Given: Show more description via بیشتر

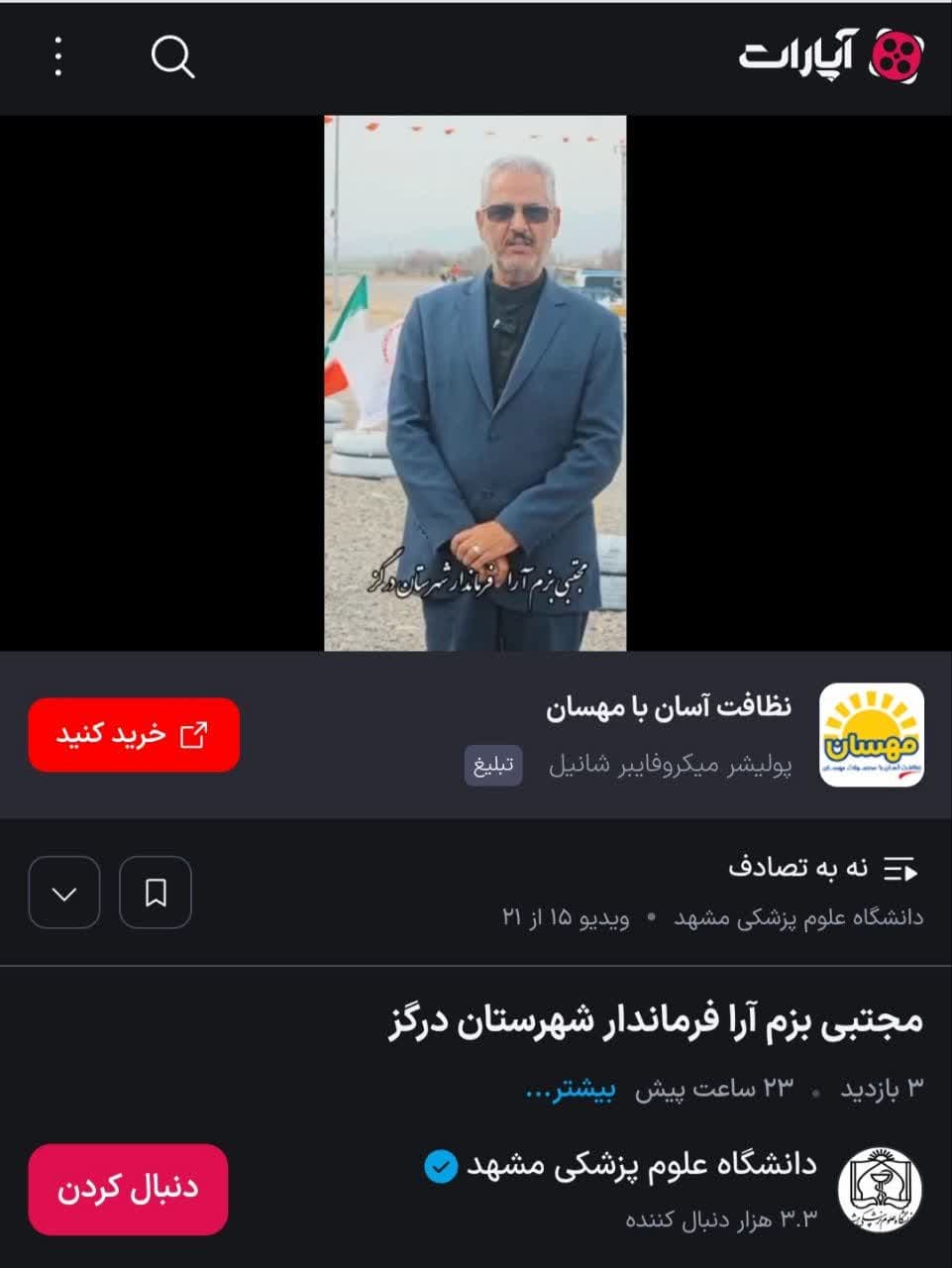Looking at the screenshot, I should 570,1090.
